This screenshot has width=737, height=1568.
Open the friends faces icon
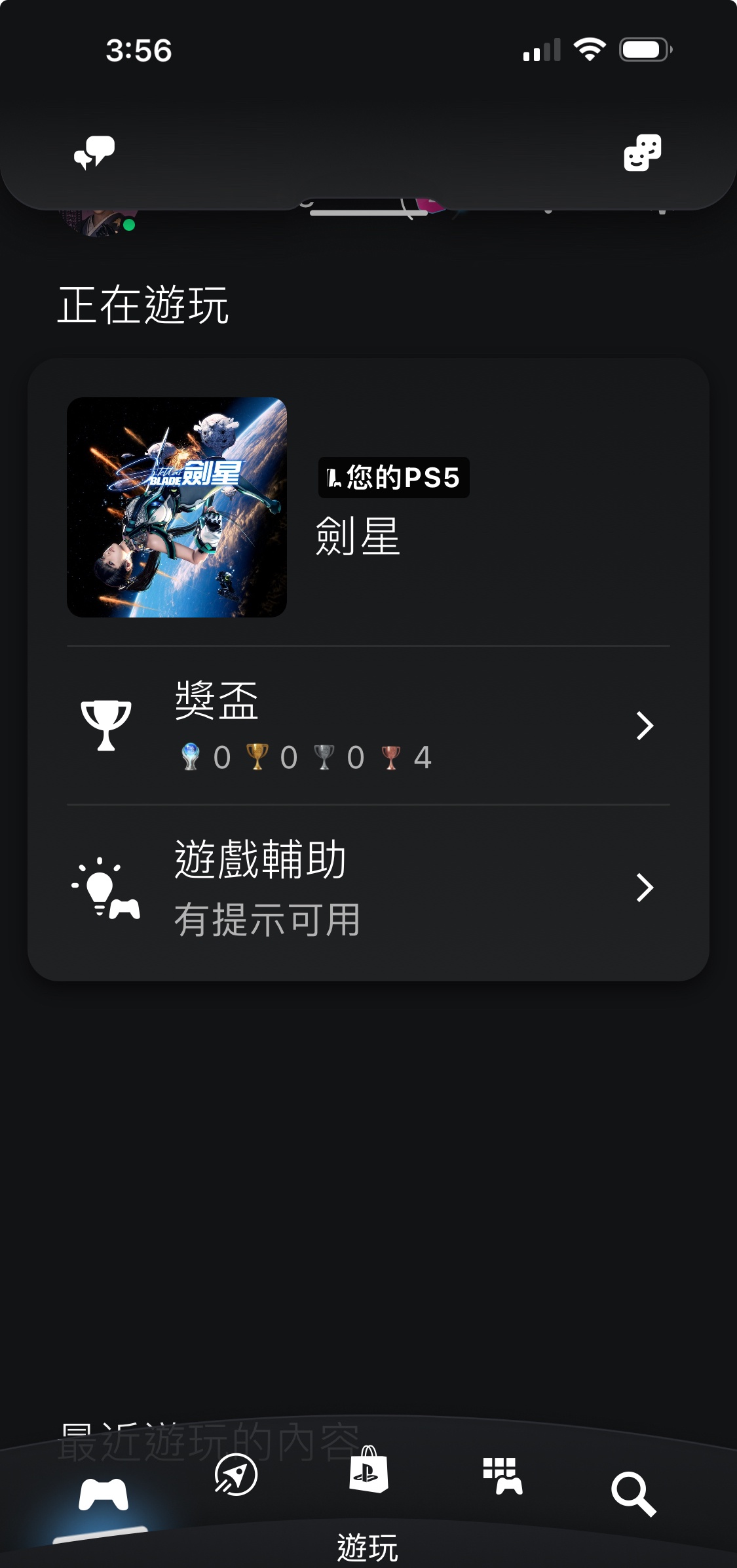point(642,153)
